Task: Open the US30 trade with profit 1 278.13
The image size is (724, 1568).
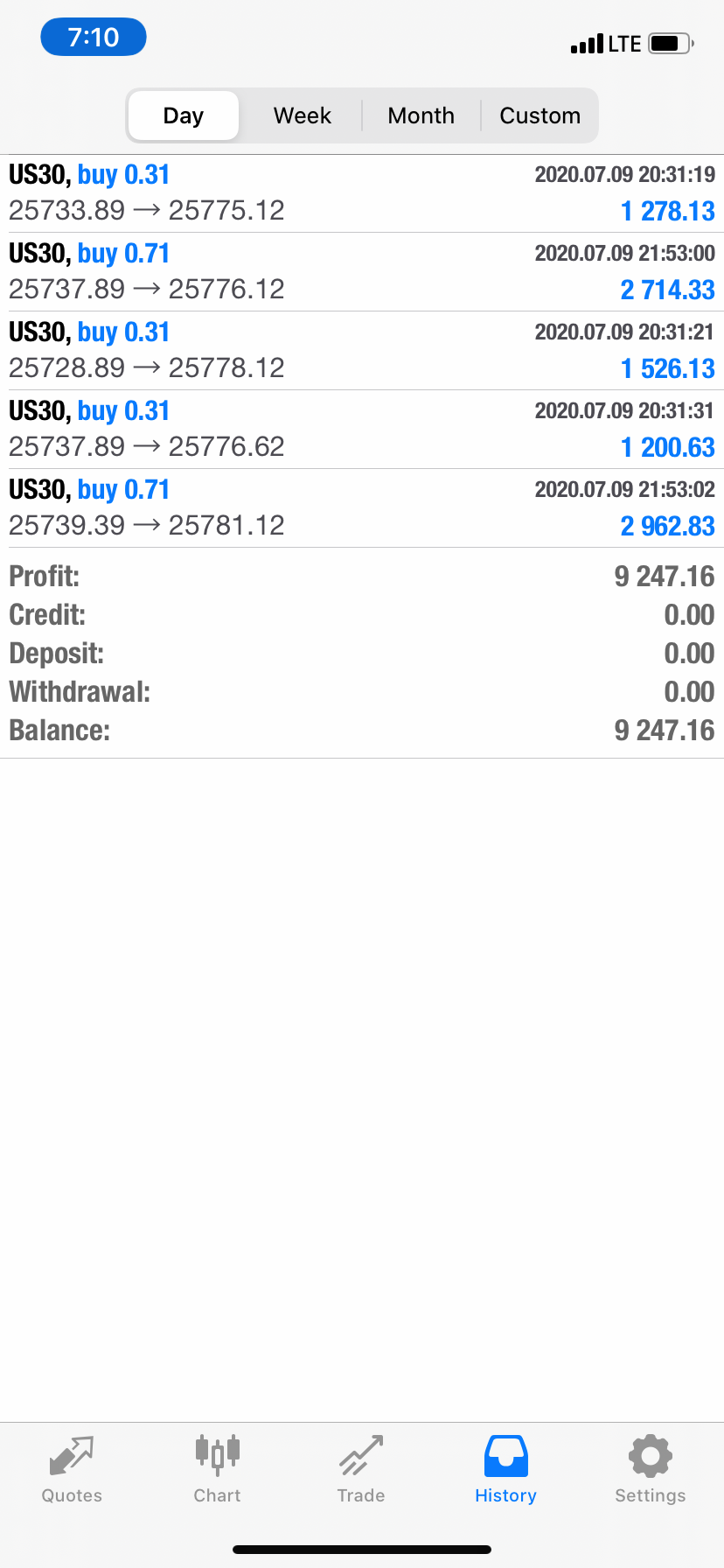Action: coord(362,193)
